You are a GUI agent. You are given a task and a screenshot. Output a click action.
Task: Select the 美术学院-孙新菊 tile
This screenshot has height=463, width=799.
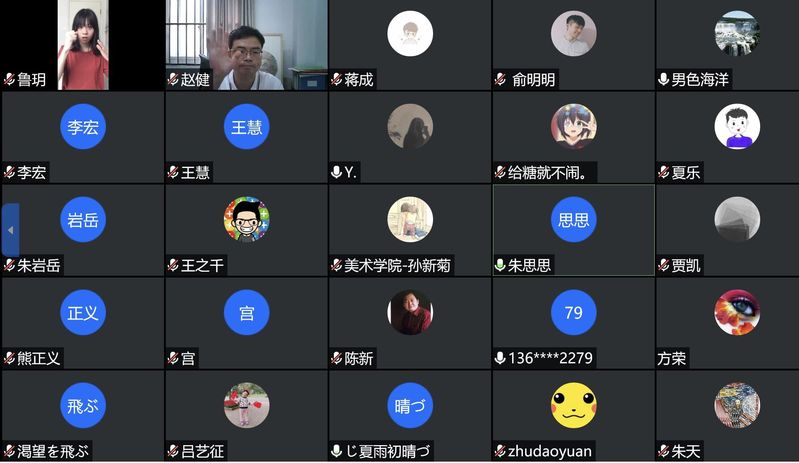click(x=409, y=230)
